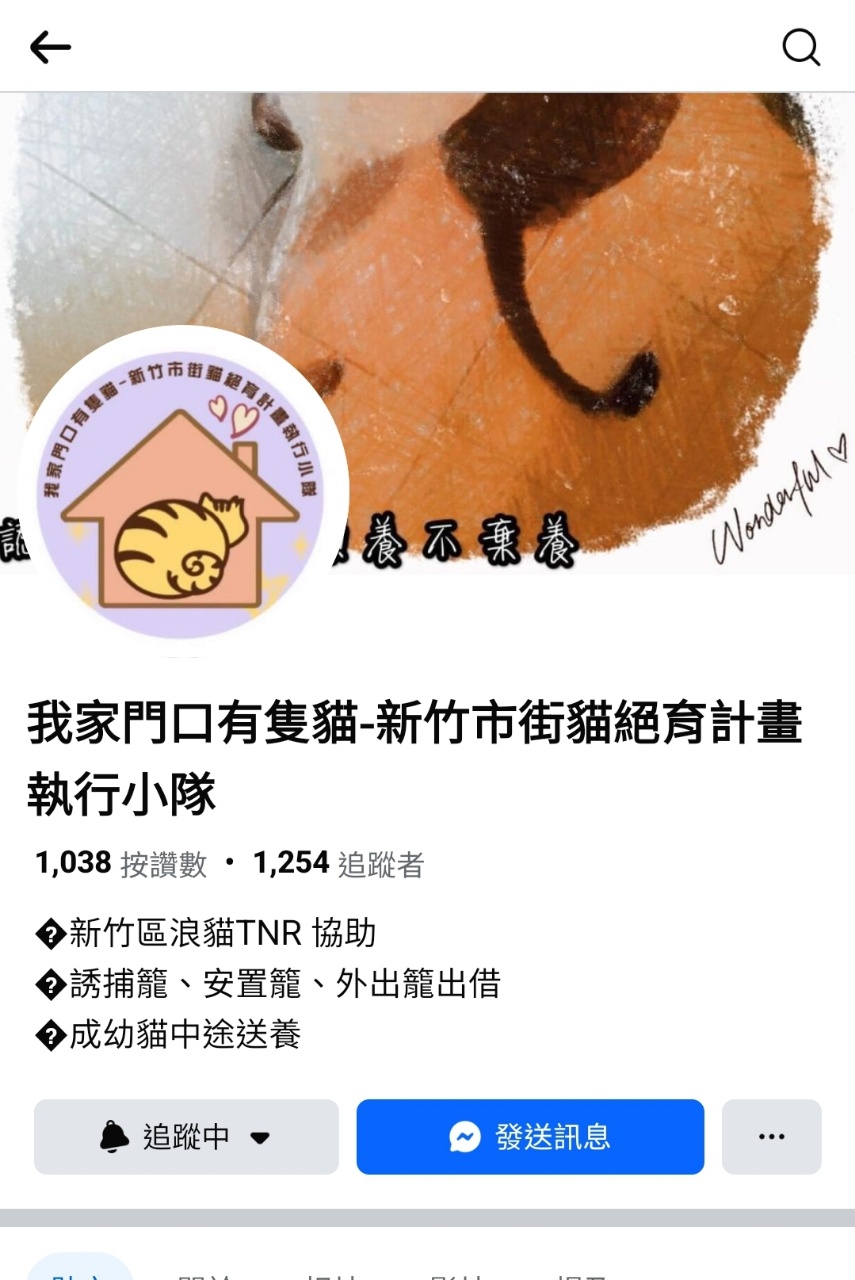Expand the 追蹤中 following options
855x1280 pixels.
[x=186, y=1137]
